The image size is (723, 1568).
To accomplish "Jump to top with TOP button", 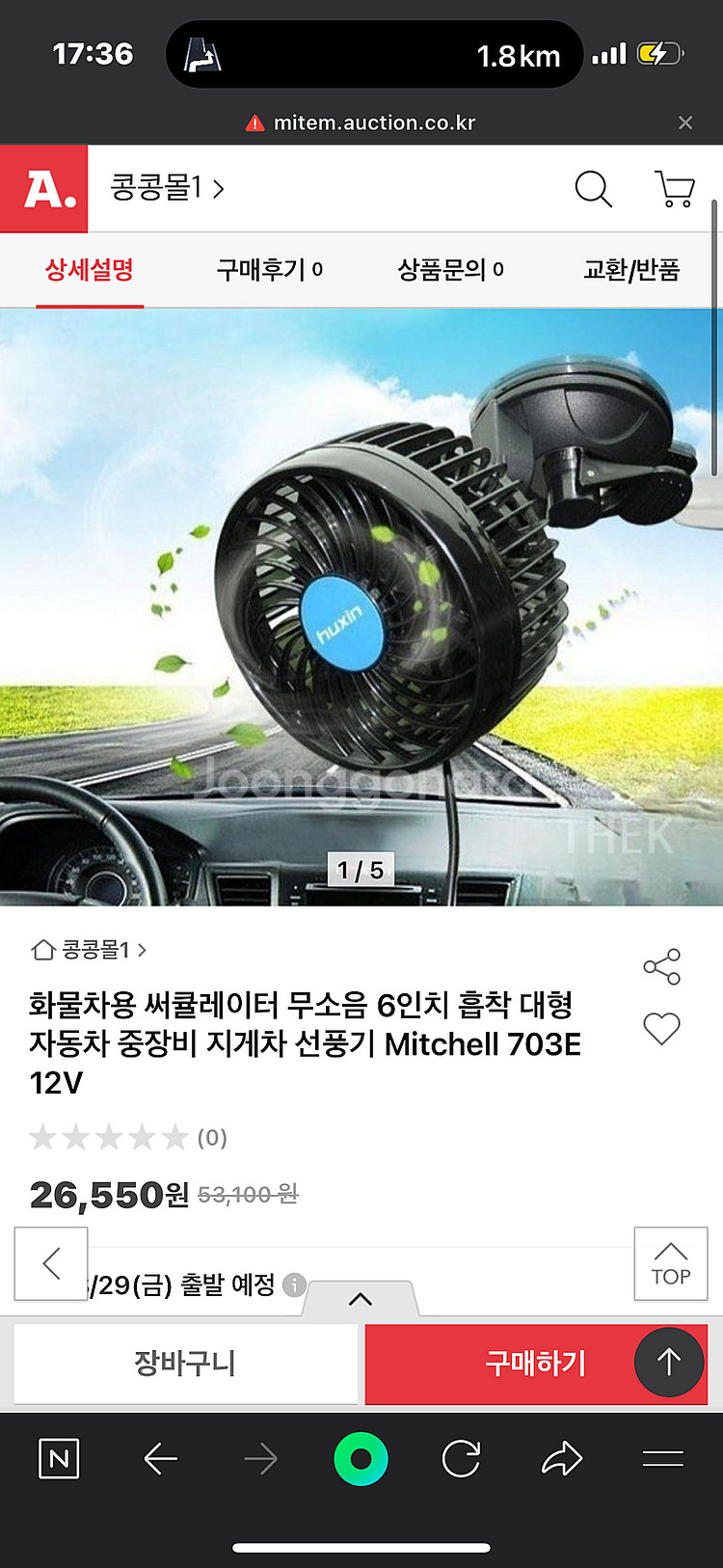I will pyautogui.click(x=670, y=1264).
